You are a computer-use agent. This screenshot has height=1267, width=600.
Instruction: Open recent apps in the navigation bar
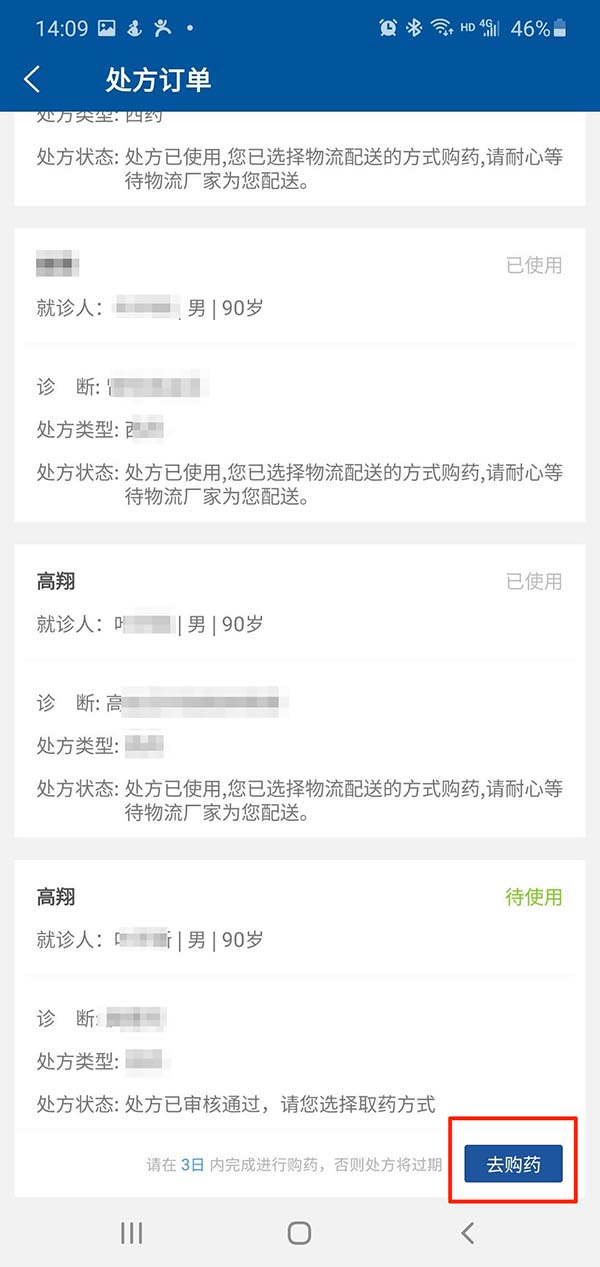132,1232
